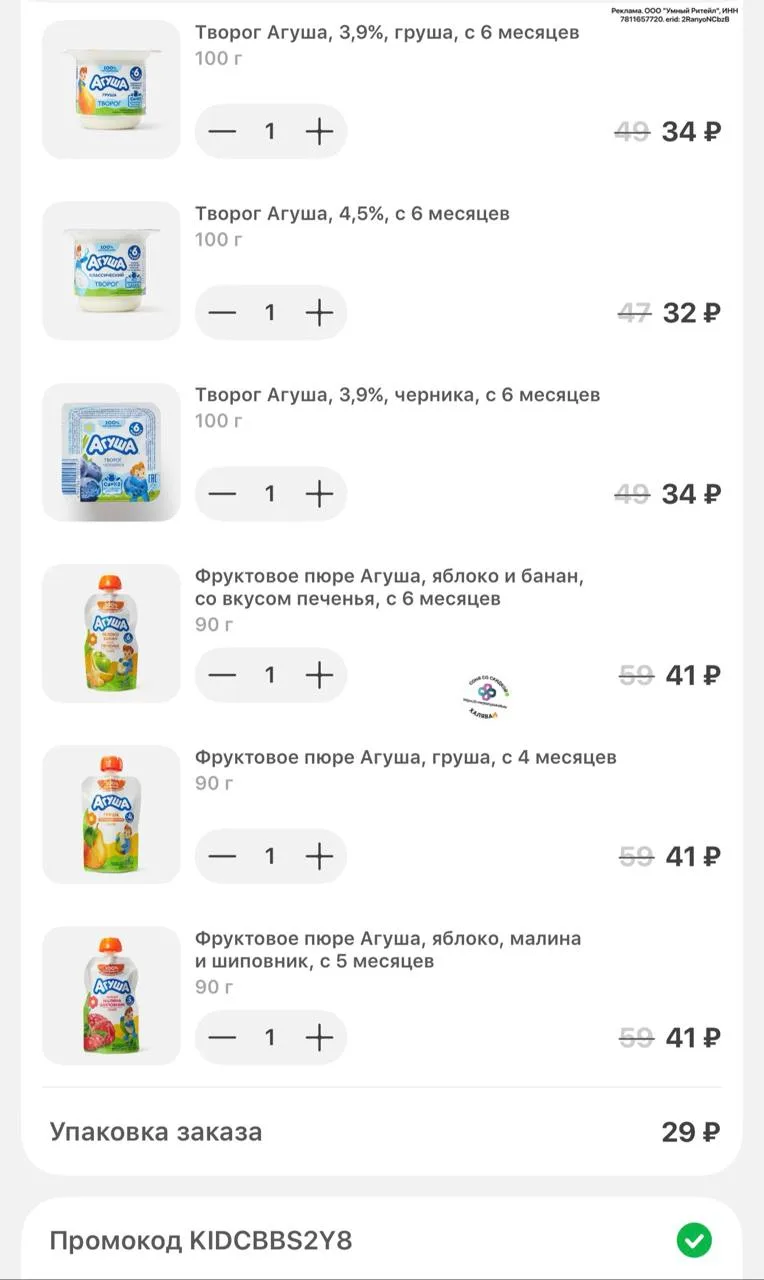The height and width of the screenshot is (1280, 764).
Task: Open Творог Агуша черника product image
Action: tap(111, 452)
